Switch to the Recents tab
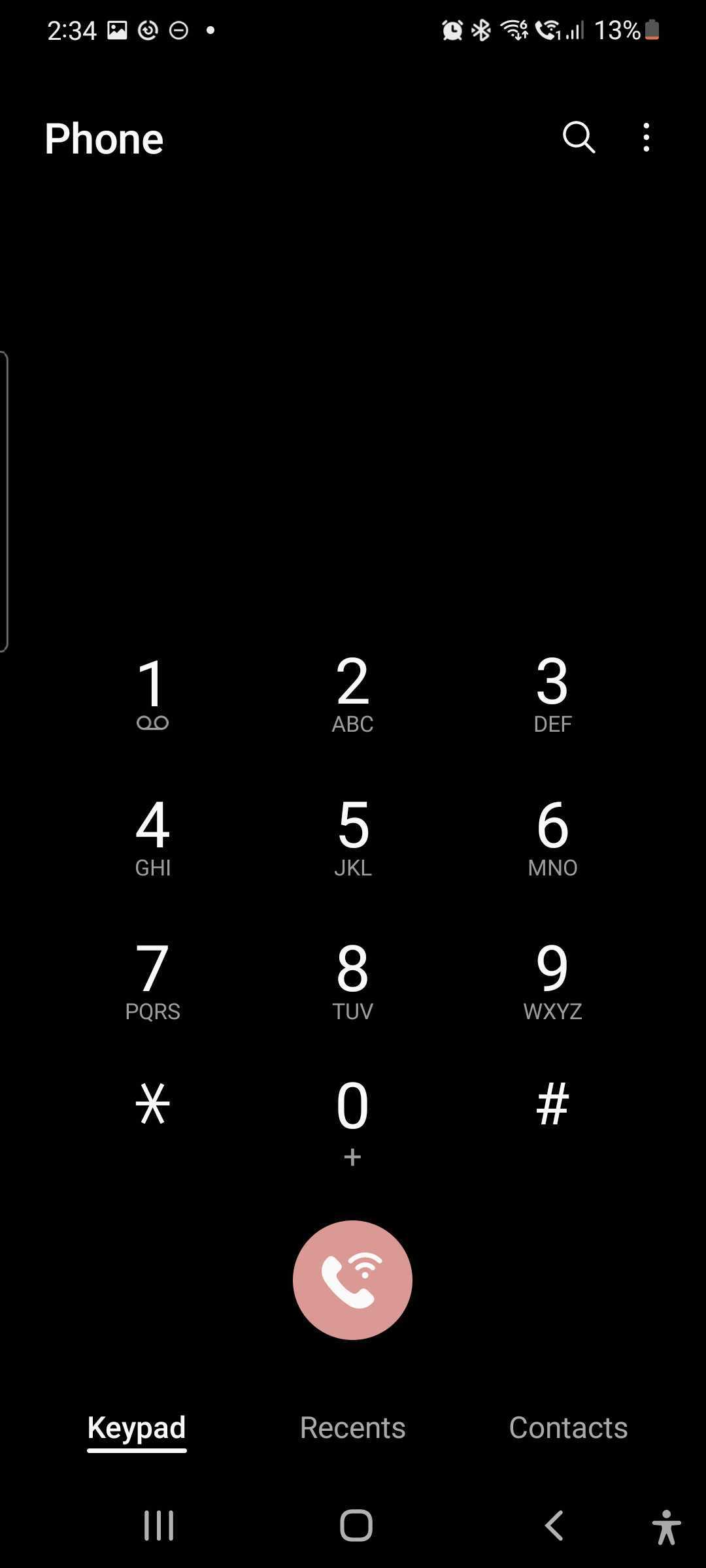Viewport: 706px width, 1568px height. click(x=352, y=1428)
